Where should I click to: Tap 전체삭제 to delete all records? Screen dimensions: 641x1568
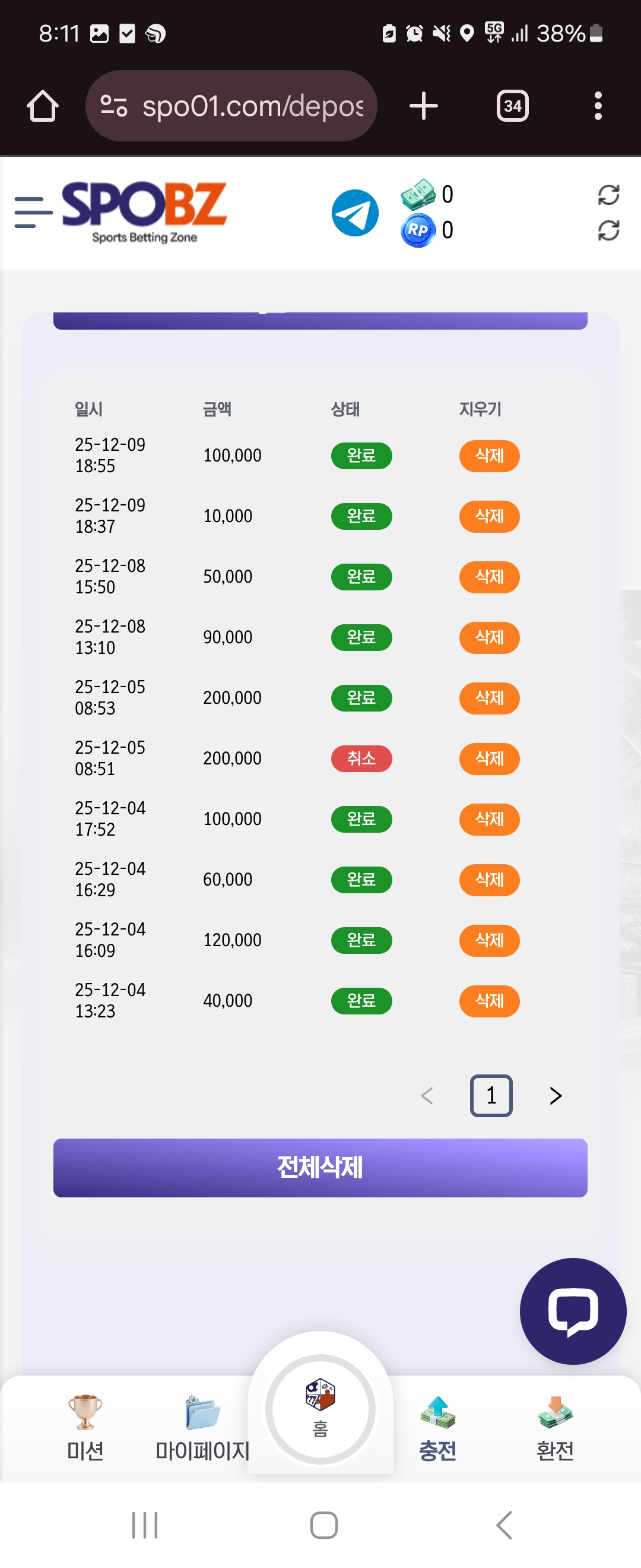(x=320, y=1168)
